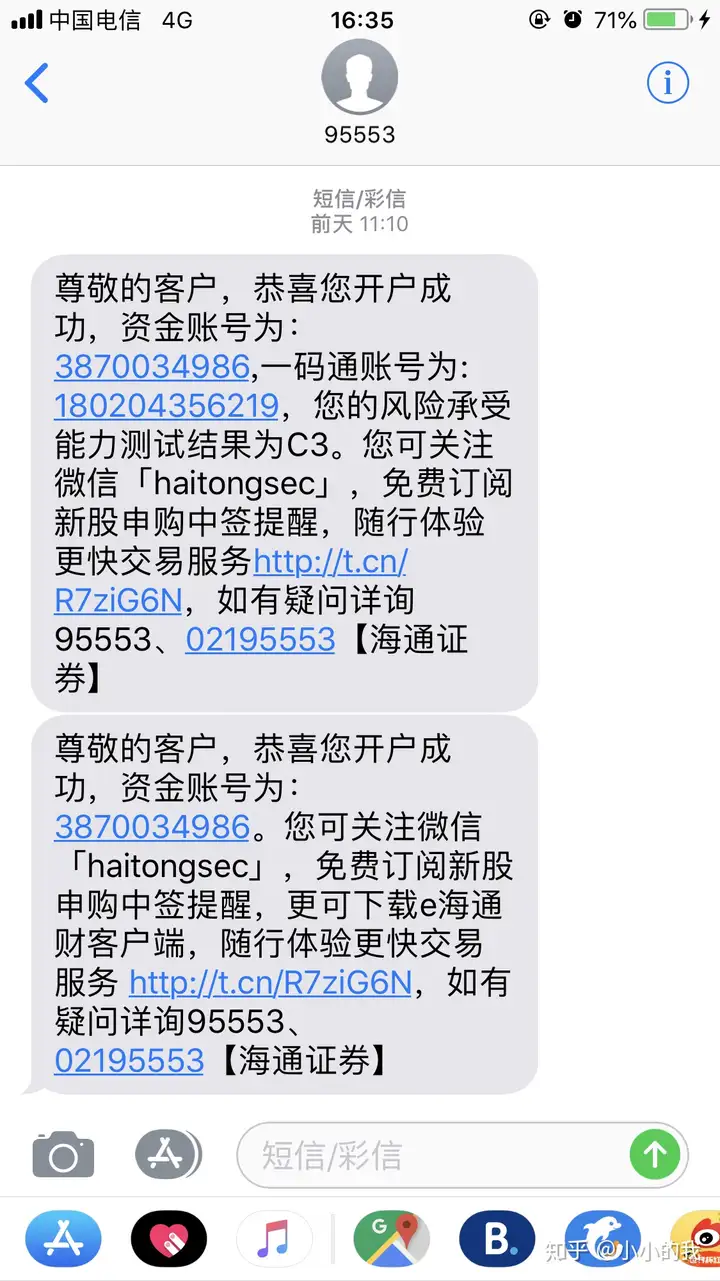Image resolution: width=720 pixels, height=1281 pixels.
Task: Open the Digital Touch heart app
Action: (x=168, y=1240)
